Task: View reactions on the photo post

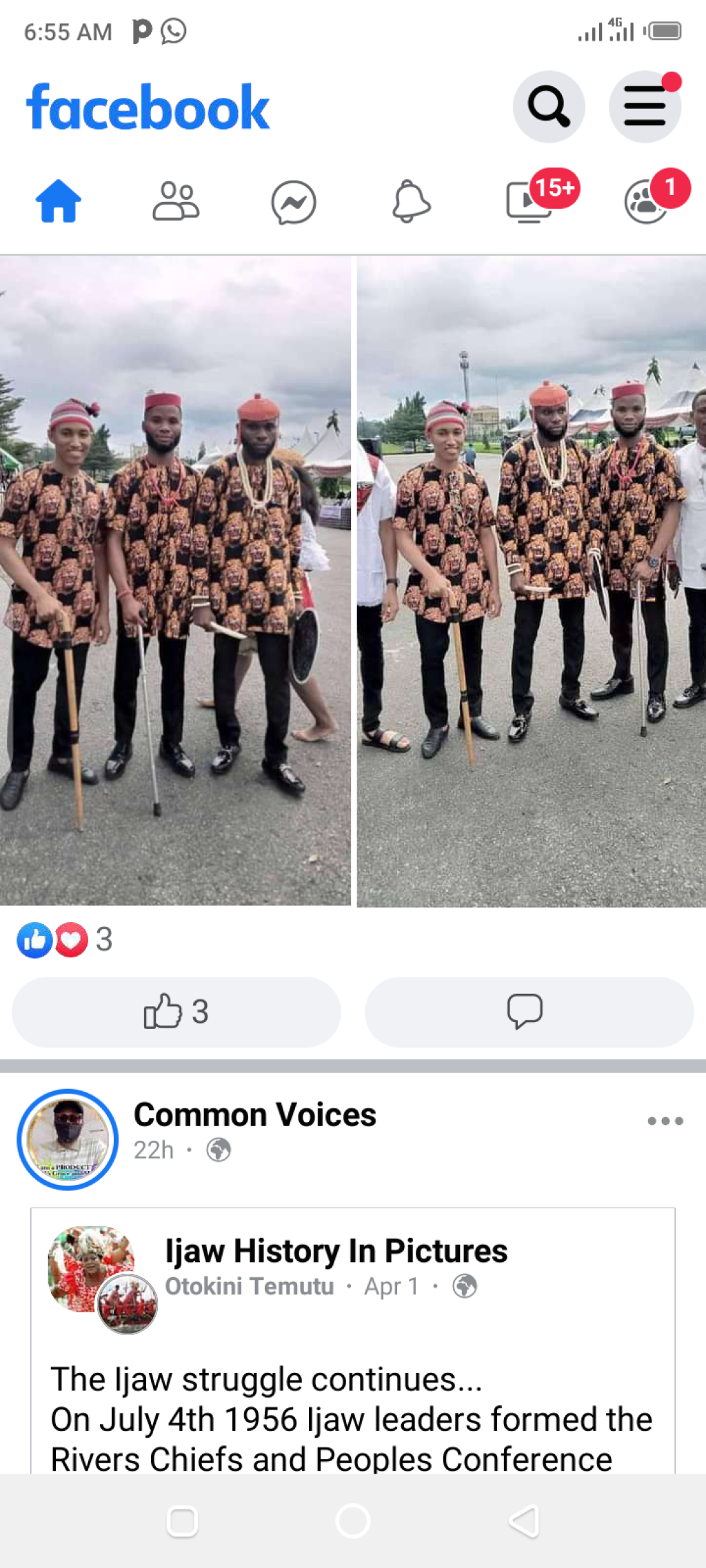Action: pyautogui.click(x=64, y=939)
